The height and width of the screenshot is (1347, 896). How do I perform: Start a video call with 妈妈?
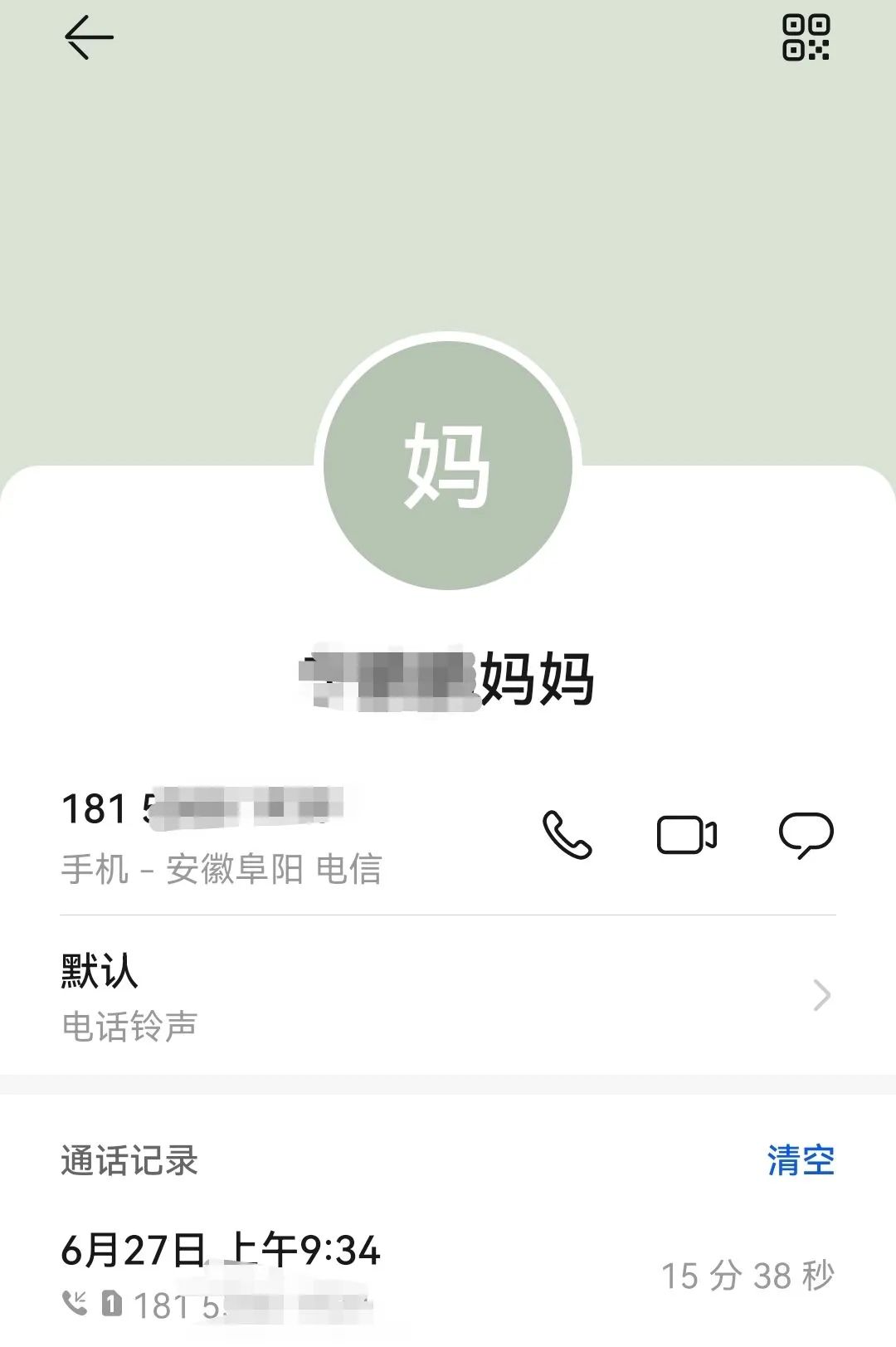click(686, 834)
